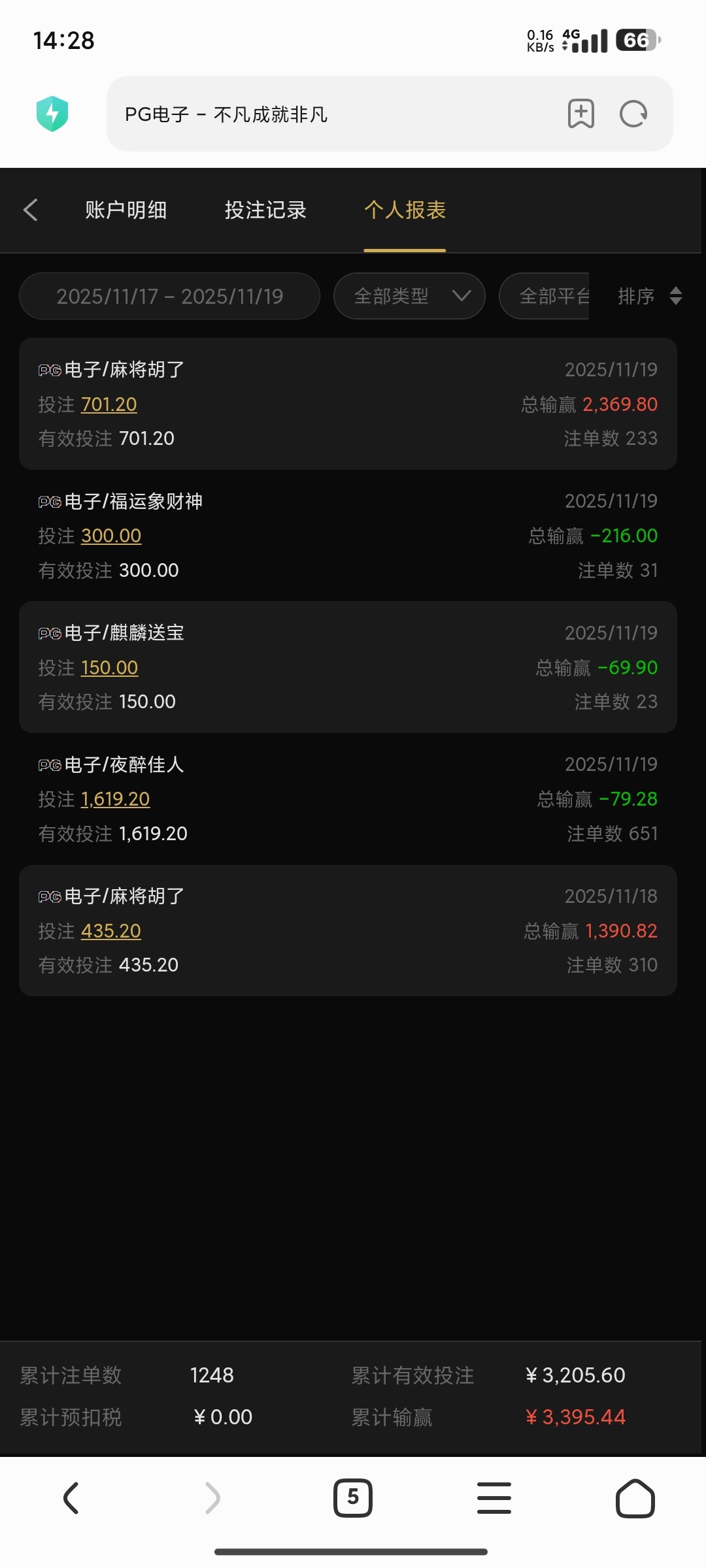Screen dimensions: 706x1568
Task: View the 150.00 bet link for 麒麟送宝
Action: (110, 668)
